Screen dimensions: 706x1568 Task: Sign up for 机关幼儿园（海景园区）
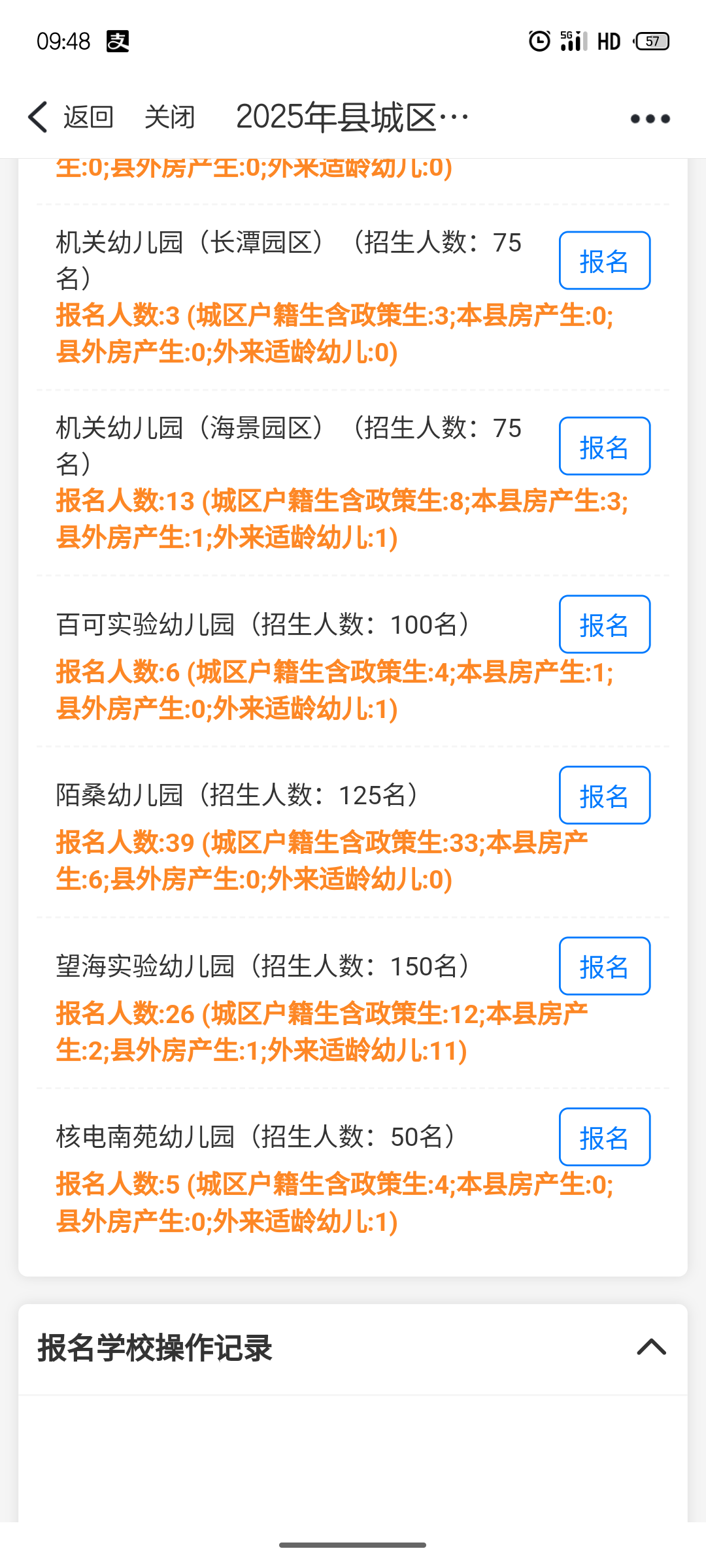point(604,446)
